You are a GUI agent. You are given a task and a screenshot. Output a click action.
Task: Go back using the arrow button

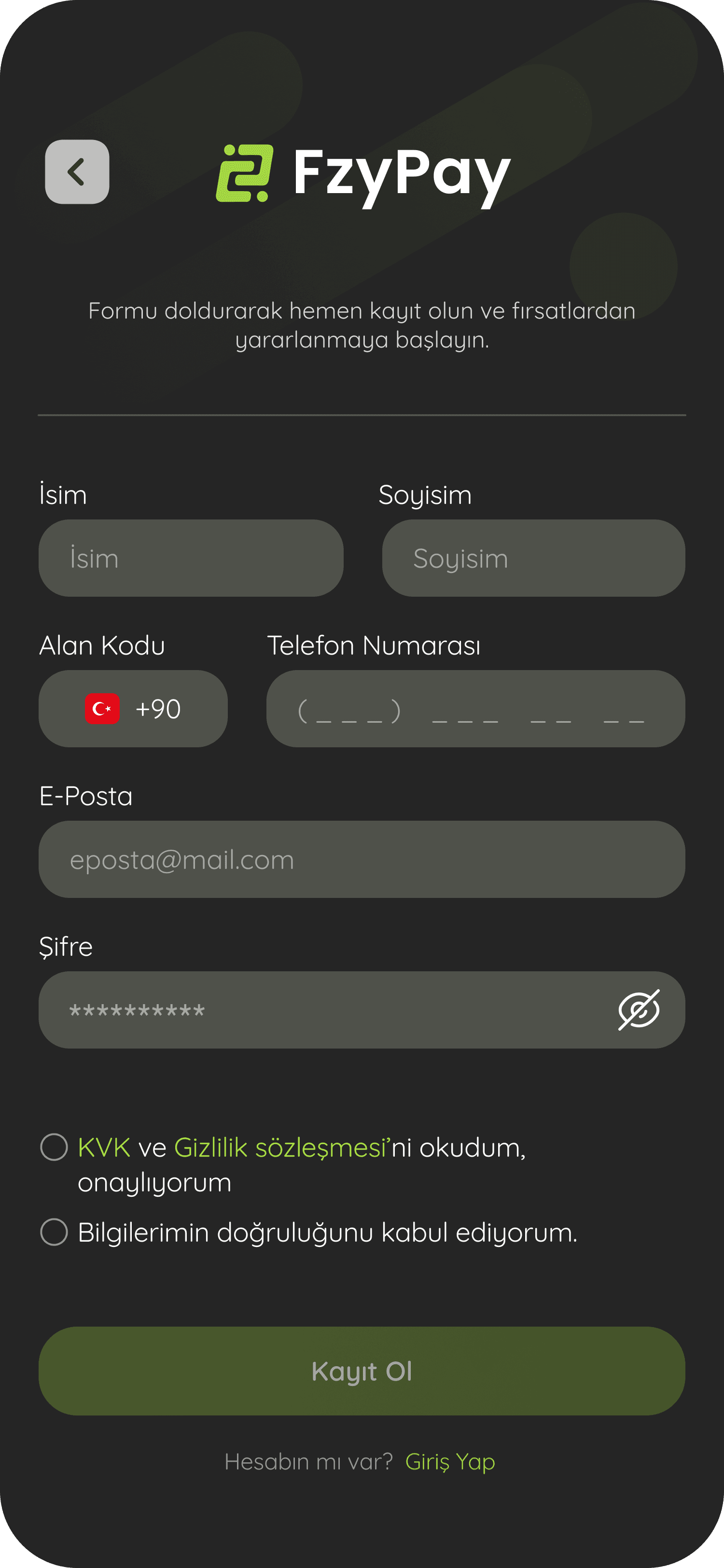coord(77,172)
